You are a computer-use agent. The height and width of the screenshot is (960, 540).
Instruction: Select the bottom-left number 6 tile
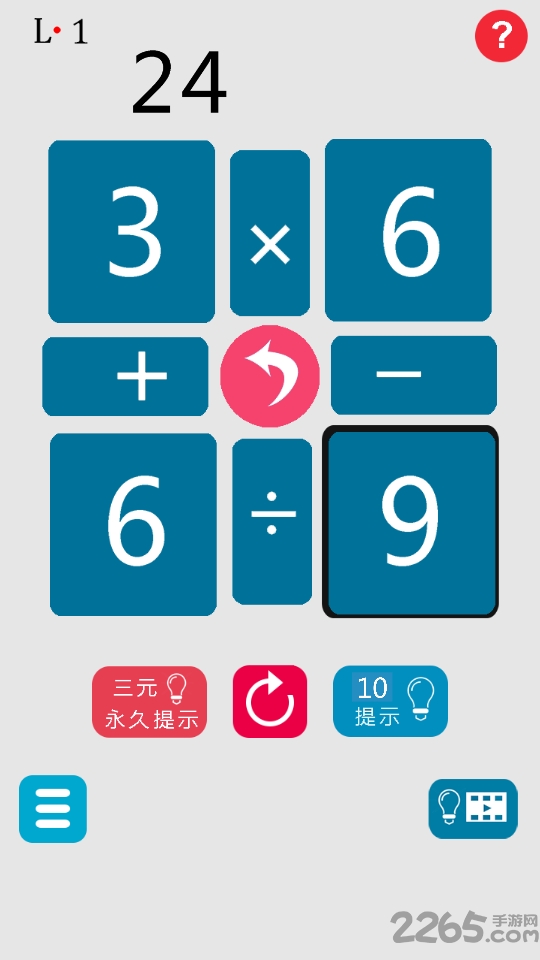133,525
